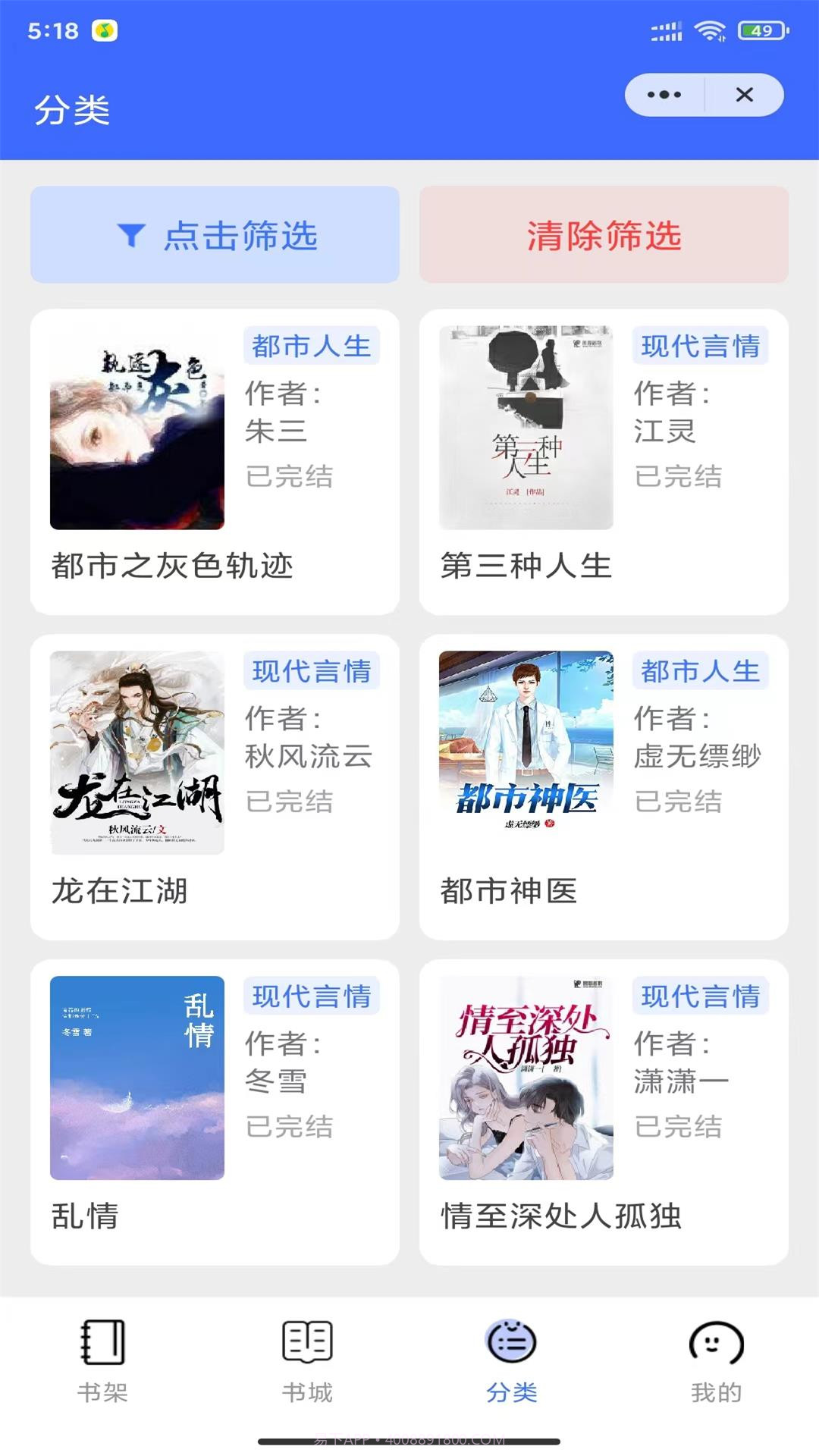Open the 现代言情 category filter on 龙在江湖
Screen dimensions: 819x1456
(x=311, y=670)
